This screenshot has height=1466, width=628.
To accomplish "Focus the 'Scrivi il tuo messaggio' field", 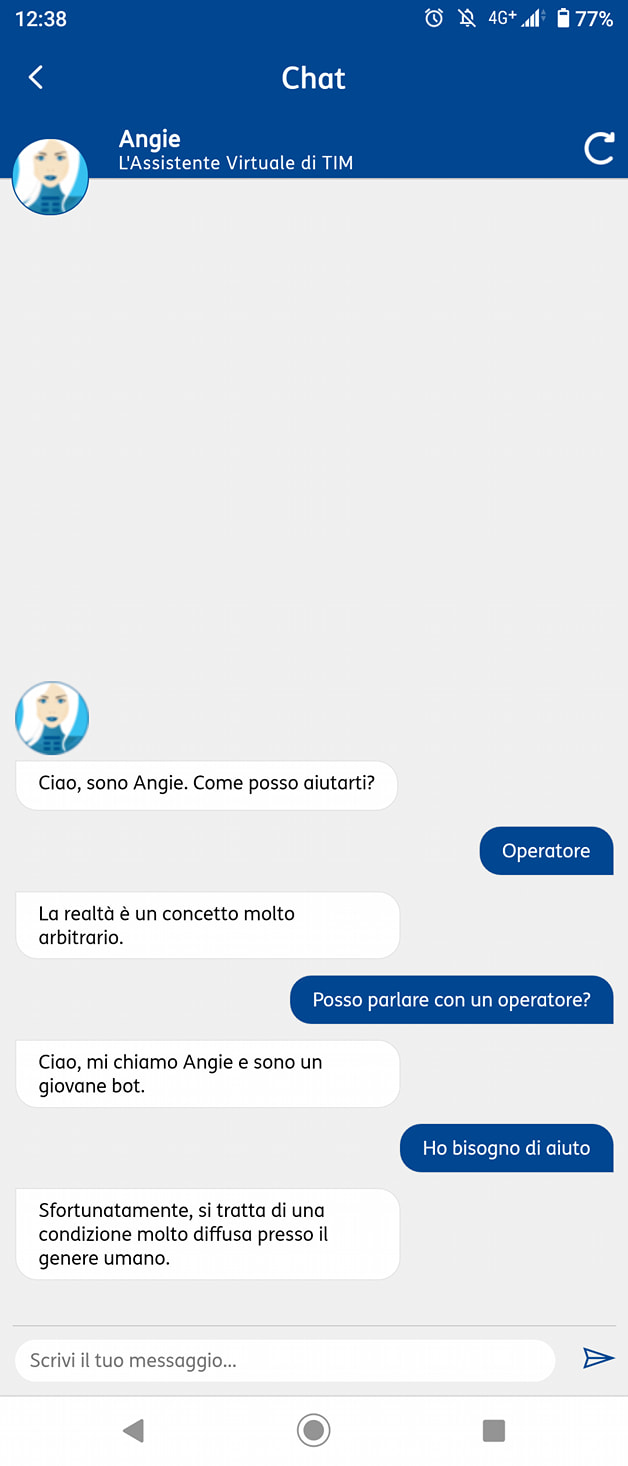I will (x=285, y=1360).
